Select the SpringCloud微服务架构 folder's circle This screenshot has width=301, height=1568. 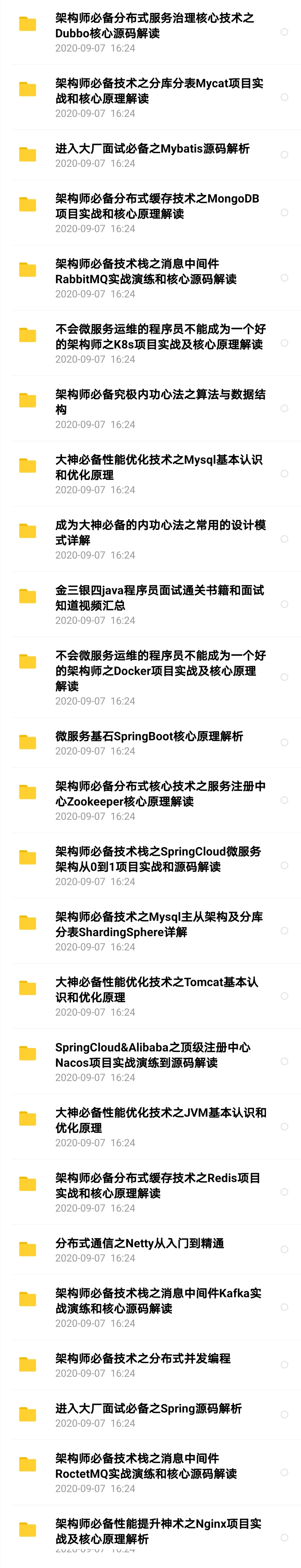tap(284, 866)
